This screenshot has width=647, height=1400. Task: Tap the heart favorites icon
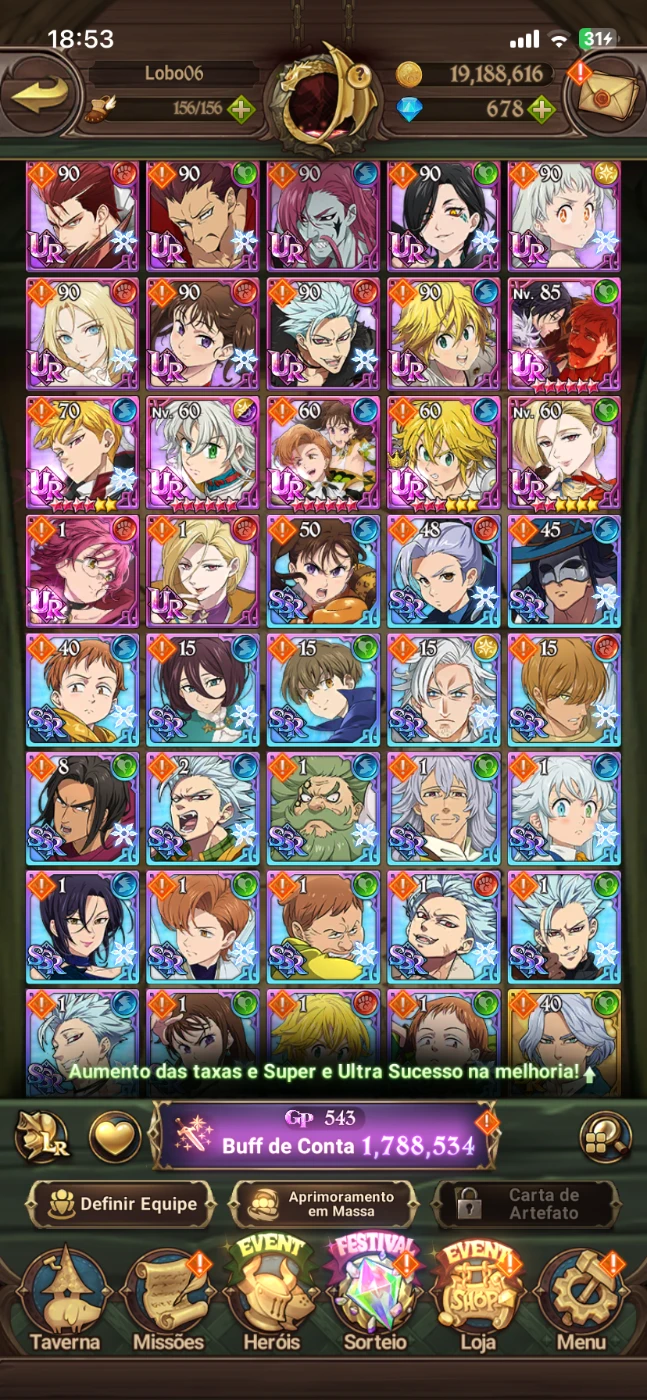114,1136
